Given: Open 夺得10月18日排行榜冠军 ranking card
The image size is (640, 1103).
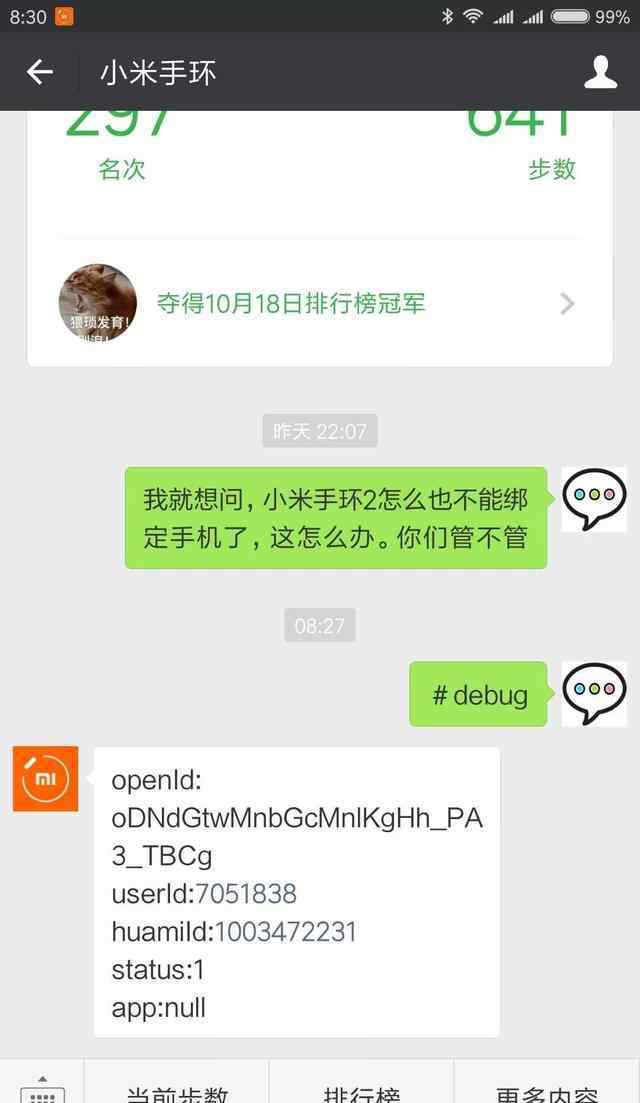Looking at the screenshot, I should click(x=318, y=303).
